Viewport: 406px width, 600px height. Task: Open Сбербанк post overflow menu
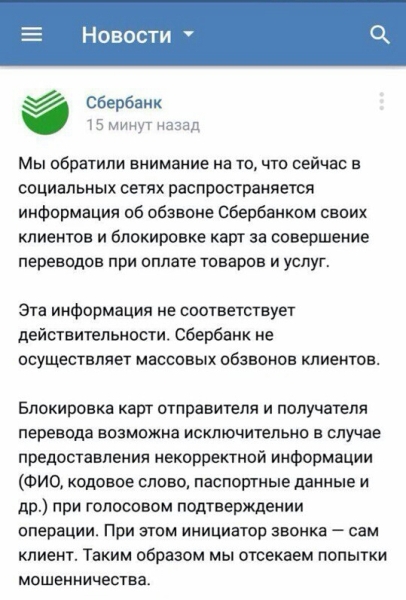tap(382, 101)
